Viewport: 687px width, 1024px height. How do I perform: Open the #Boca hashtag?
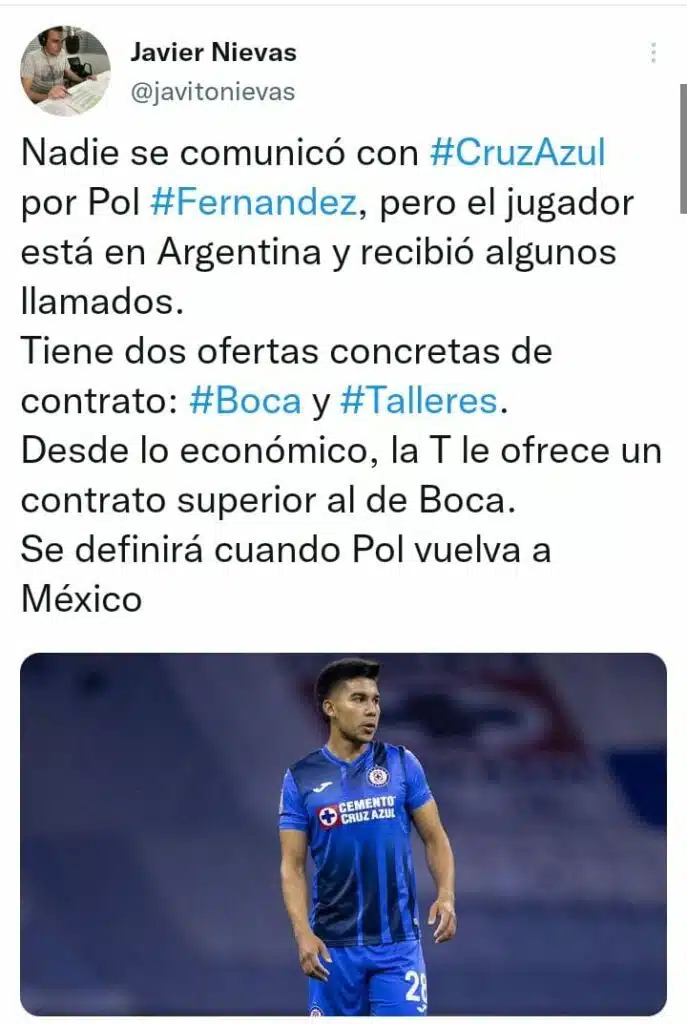tap(244, 401)
